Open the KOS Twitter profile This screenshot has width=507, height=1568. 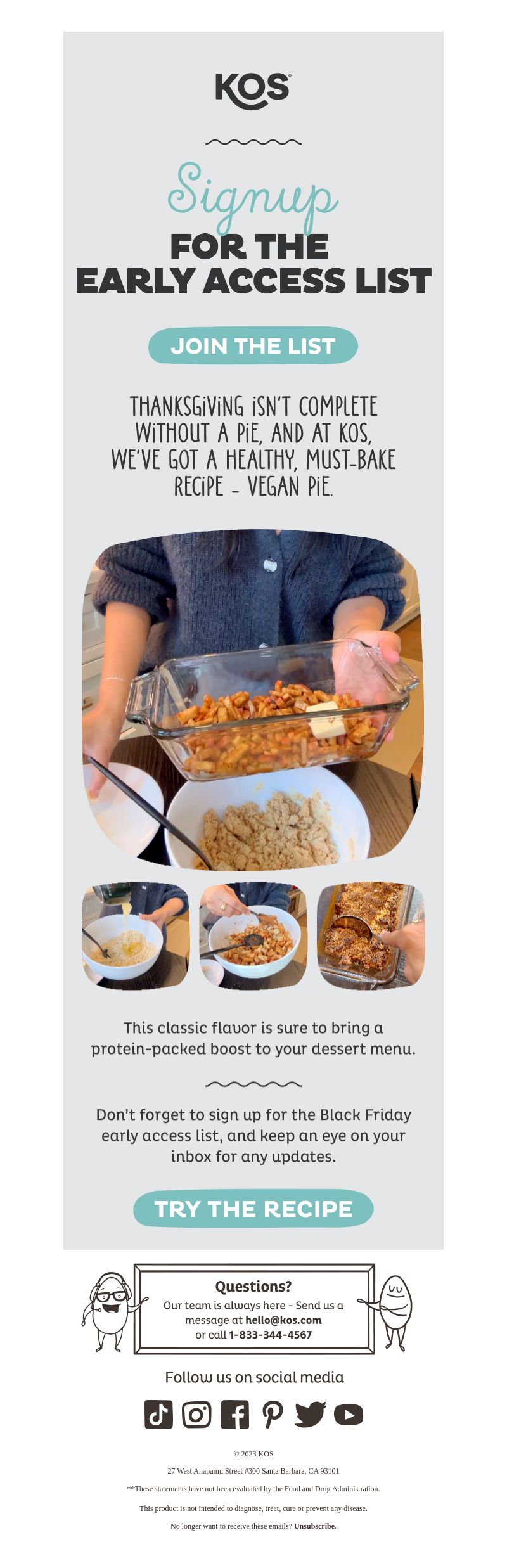click(x=310, y=1415)
